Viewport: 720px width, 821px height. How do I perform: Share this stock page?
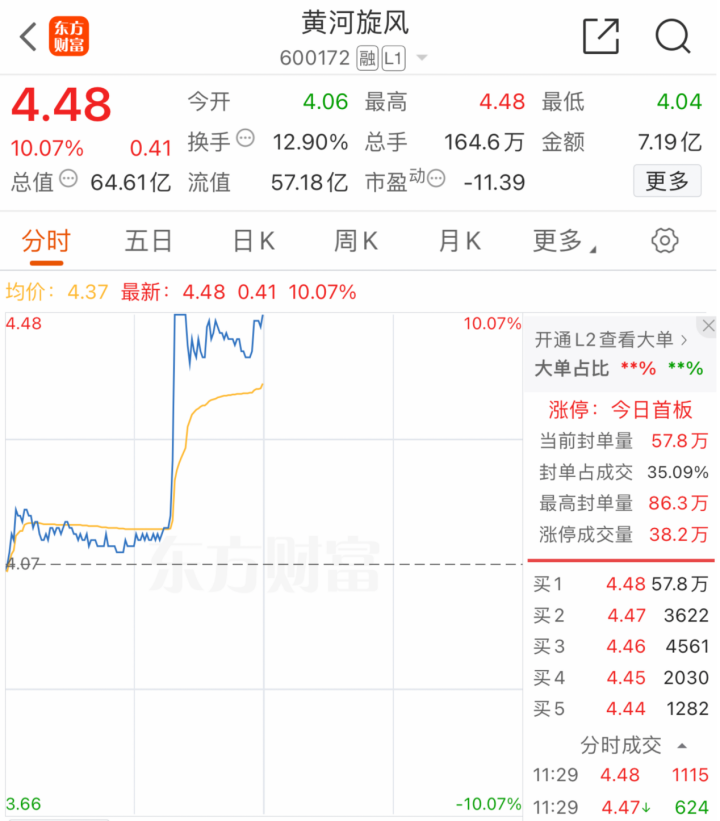click(601, 37)
